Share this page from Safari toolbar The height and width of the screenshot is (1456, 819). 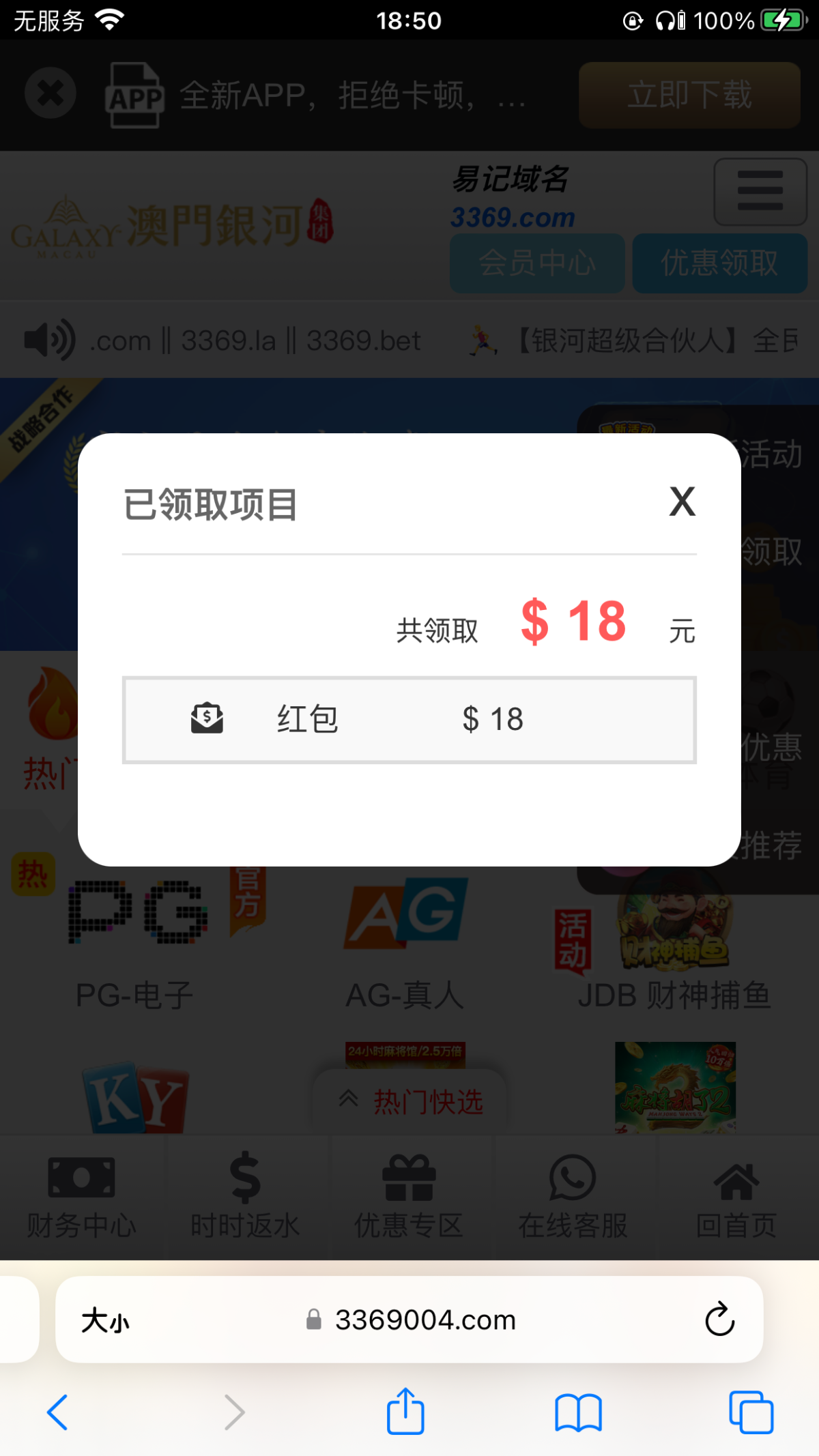click(405, 1412)
